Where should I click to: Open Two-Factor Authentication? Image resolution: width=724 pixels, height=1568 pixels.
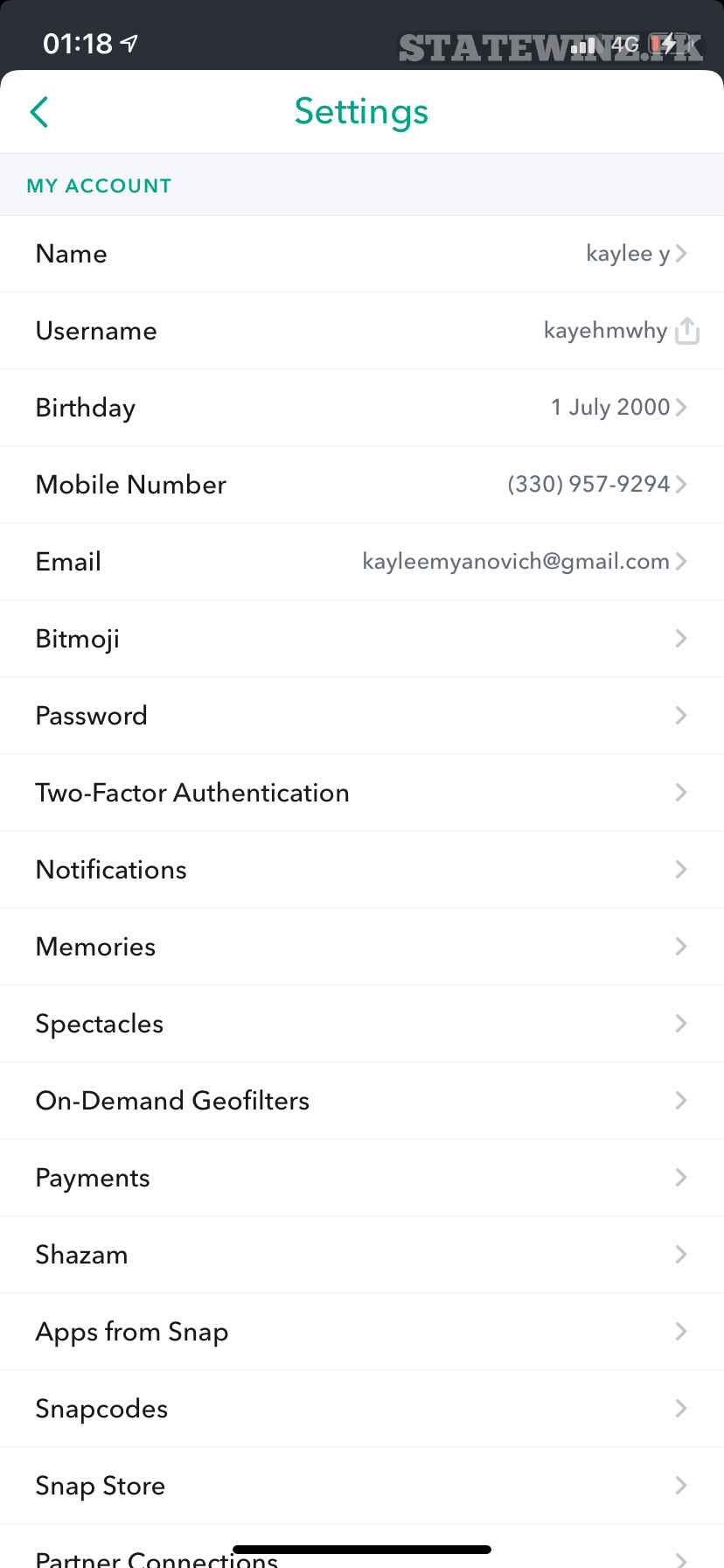pos(362,793)
